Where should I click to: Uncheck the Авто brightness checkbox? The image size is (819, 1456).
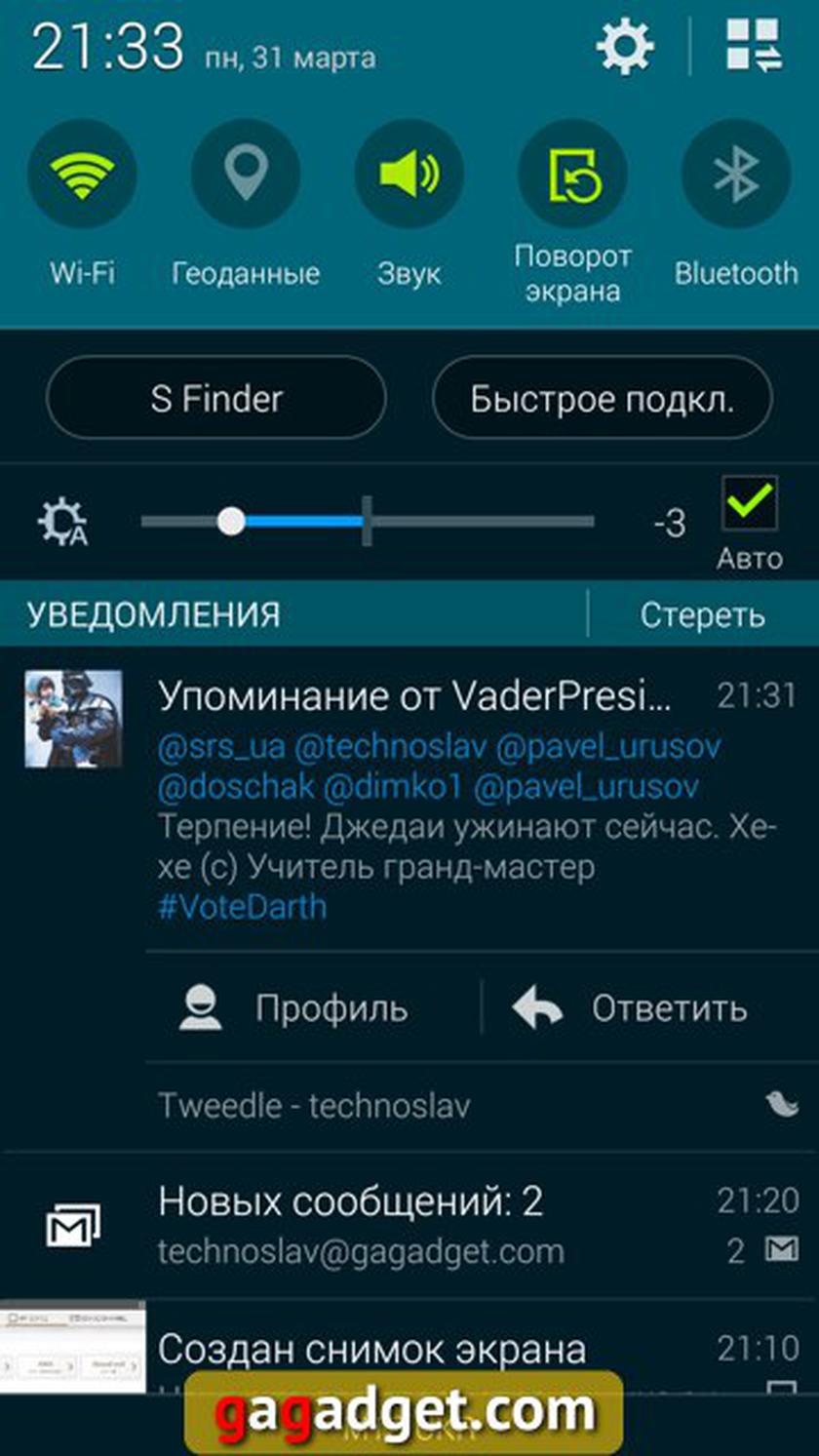point(750,504)
